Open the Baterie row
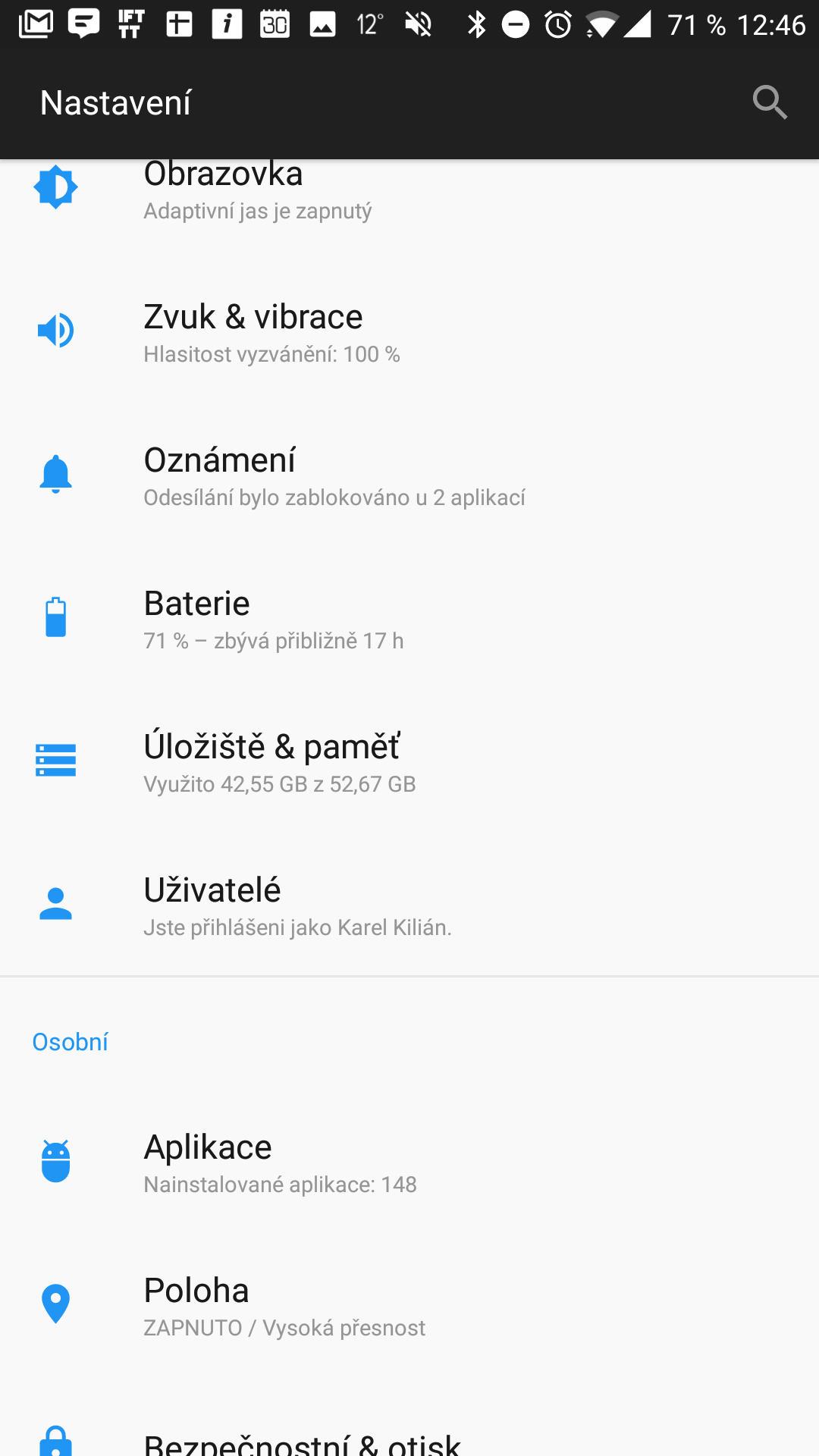Image resolution: width=819 pixels, height=1456 pixels. 409,617
